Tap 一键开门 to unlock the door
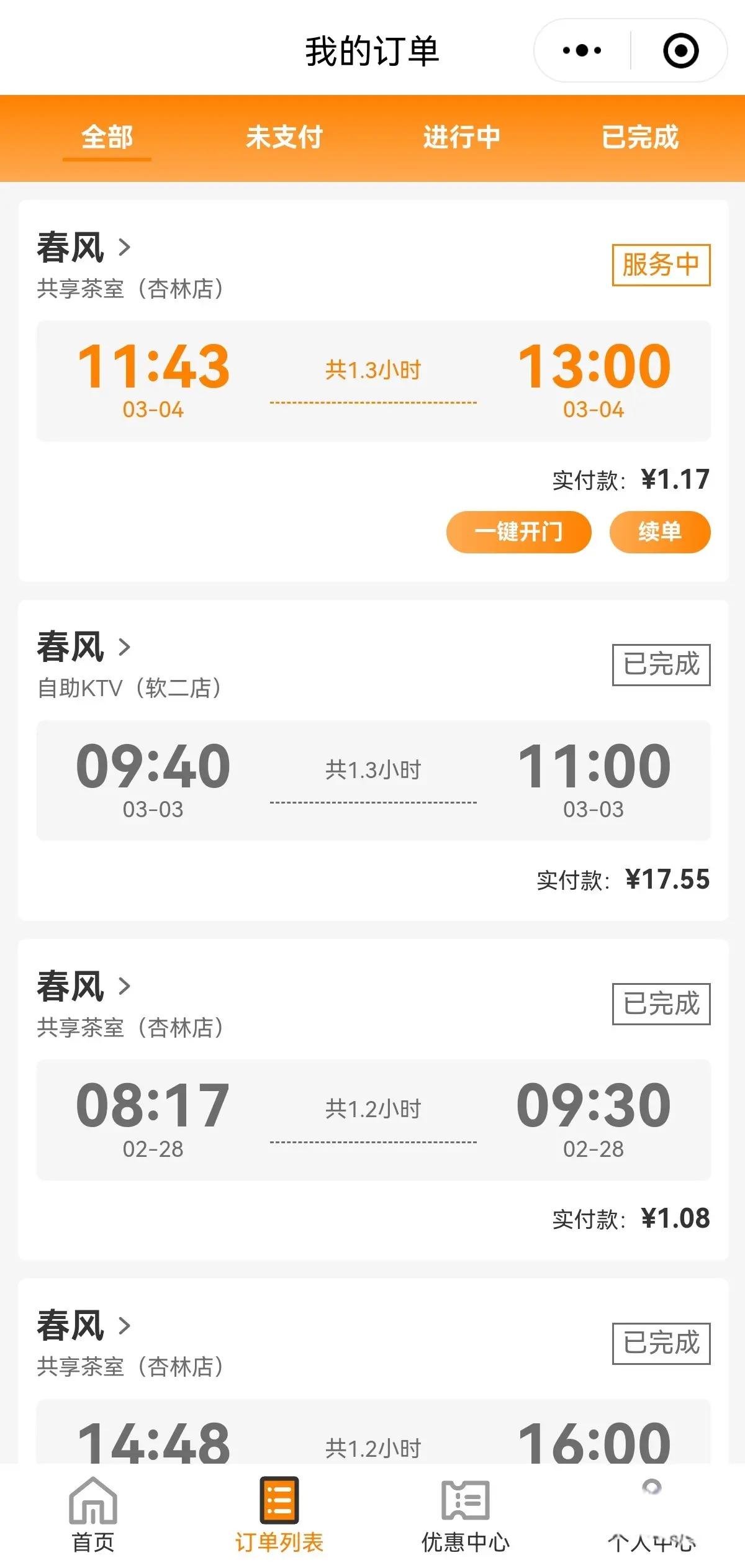This screenshot has width=745, height=1568. [x=519, y=532]
